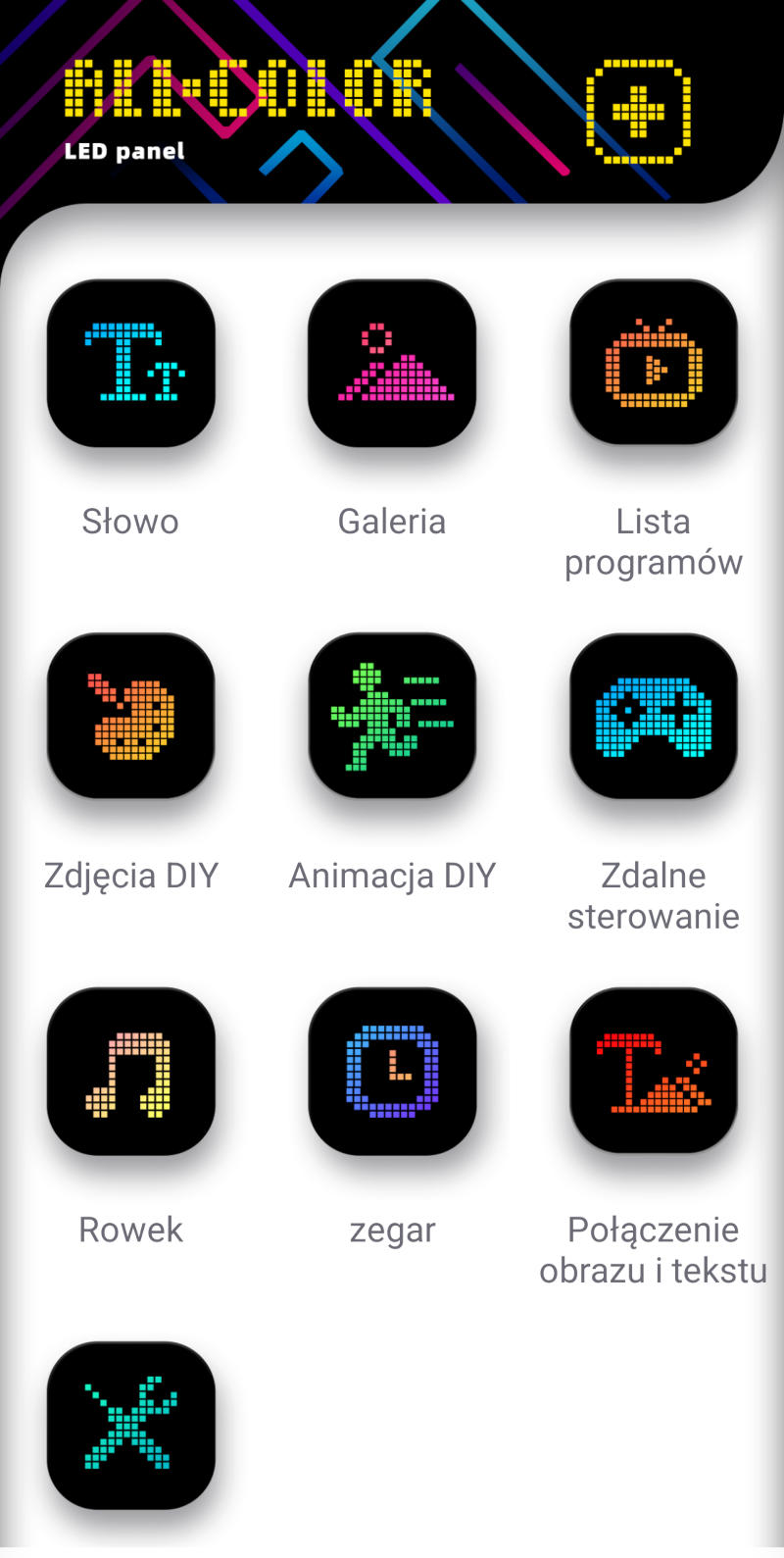Open the Rowek music feature

[131, 1071]
